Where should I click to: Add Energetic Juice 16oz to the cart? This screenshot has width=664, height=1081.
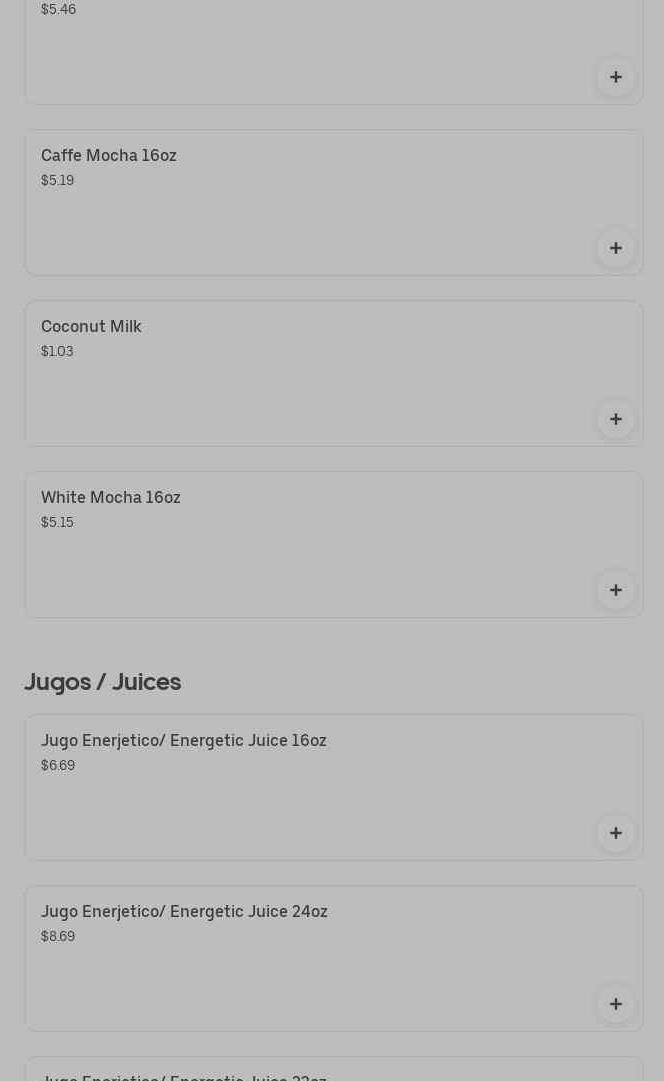[616, 833]
